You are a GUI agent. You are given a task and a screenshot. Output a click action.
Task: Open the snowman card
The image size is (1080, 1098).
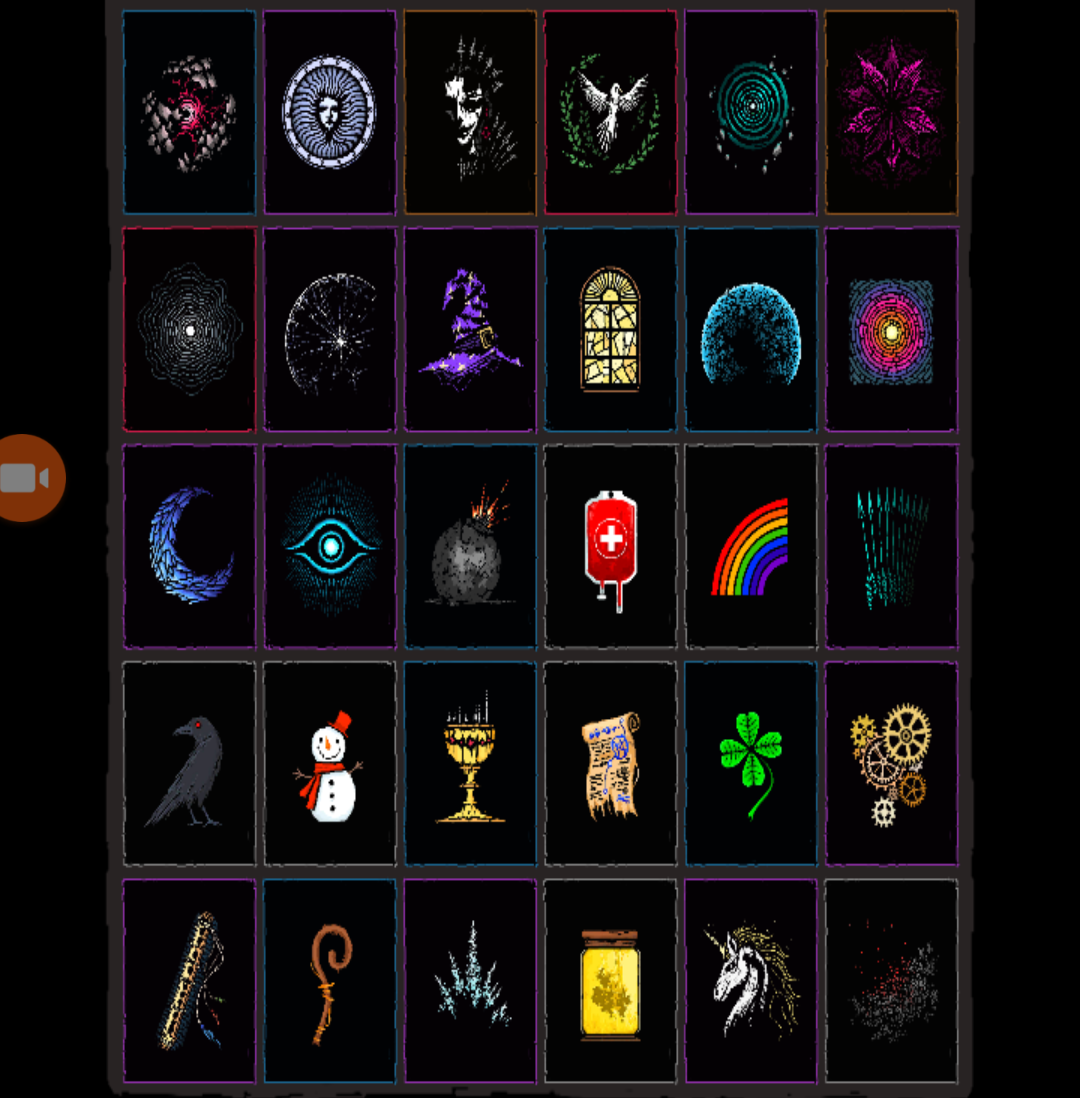coord(330,763)
